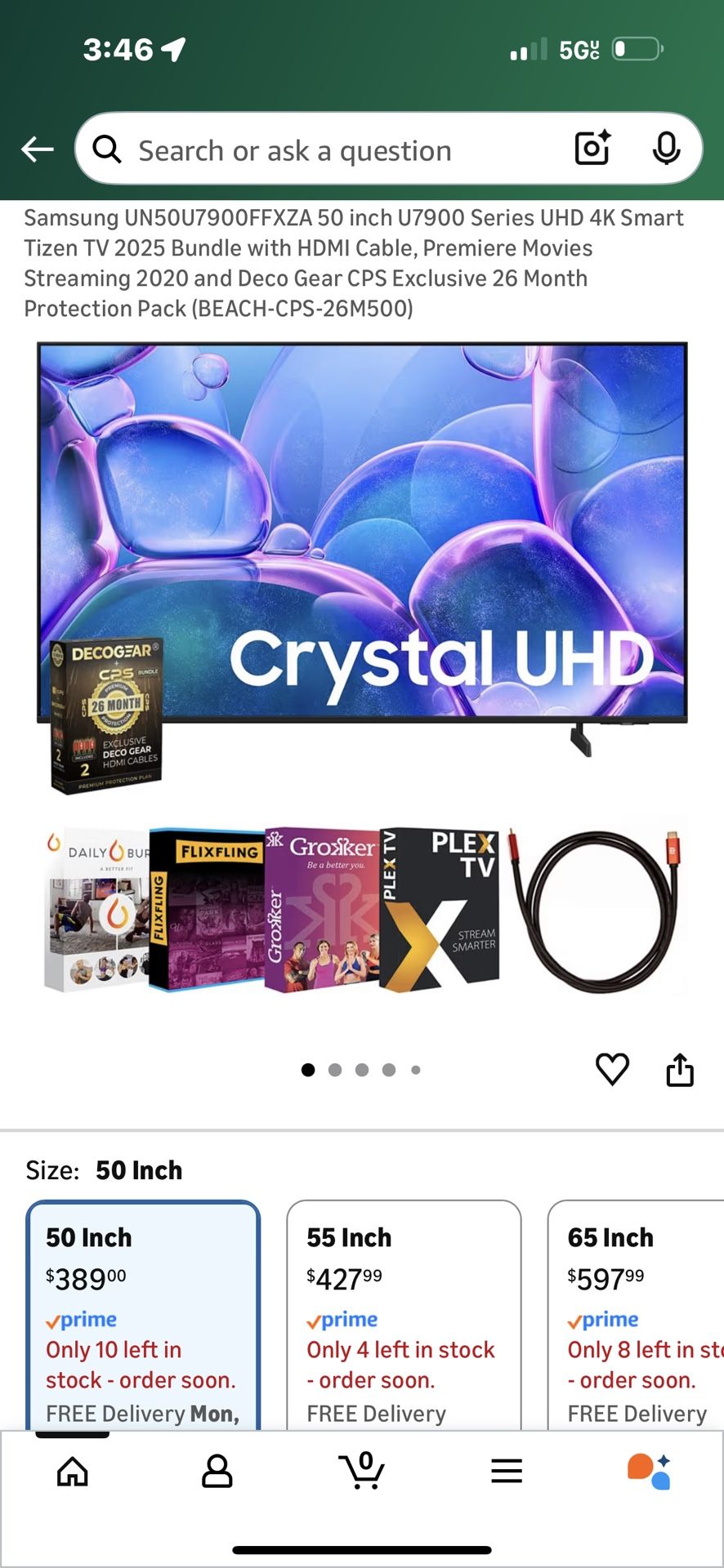This screenshot has height=1568, width=724.
Task: Open the account profile tab
Action: (217, 1472)
